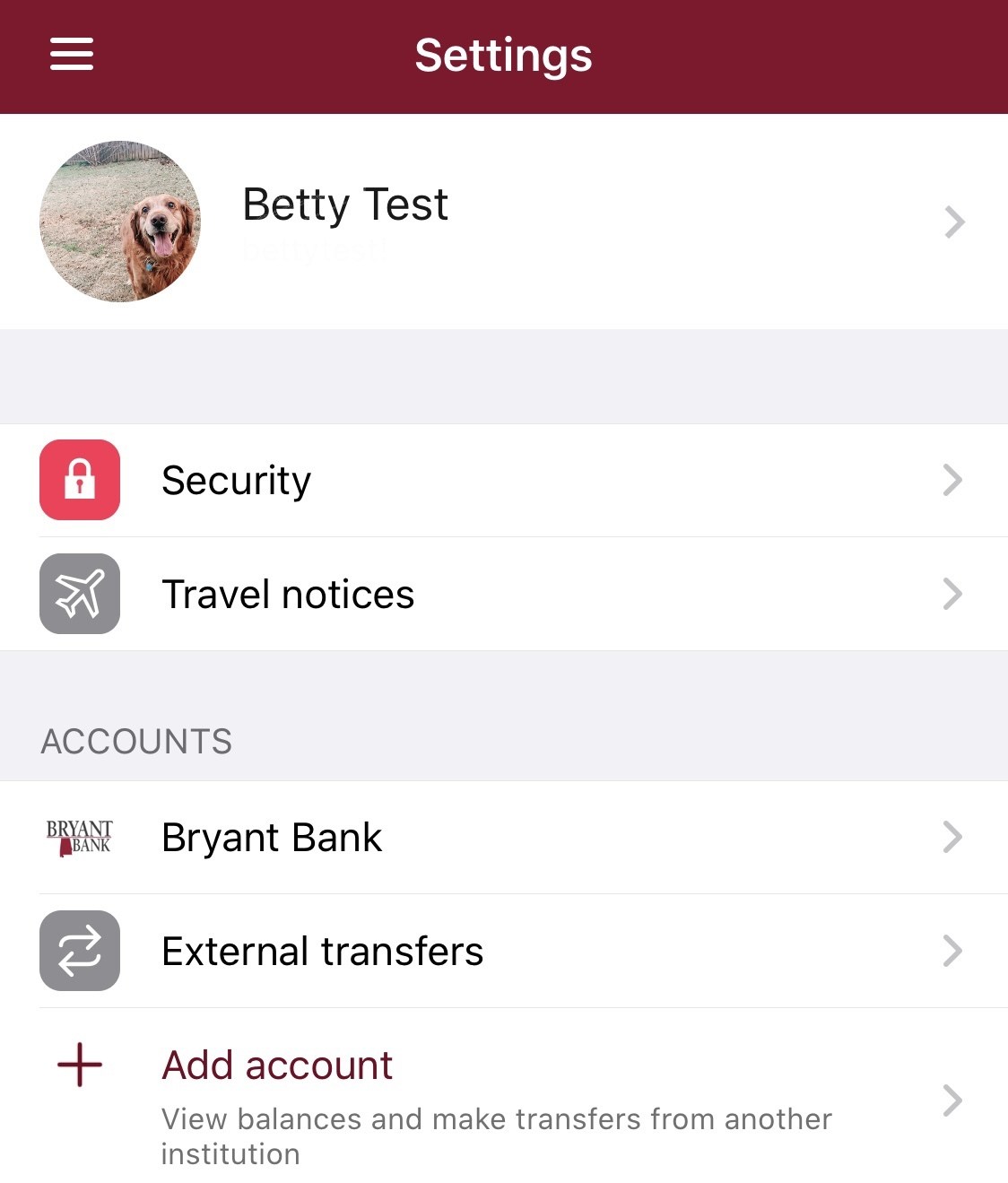Click the name Betty Test
The image size is (1008, 1183).
click(x=345, y=204)
